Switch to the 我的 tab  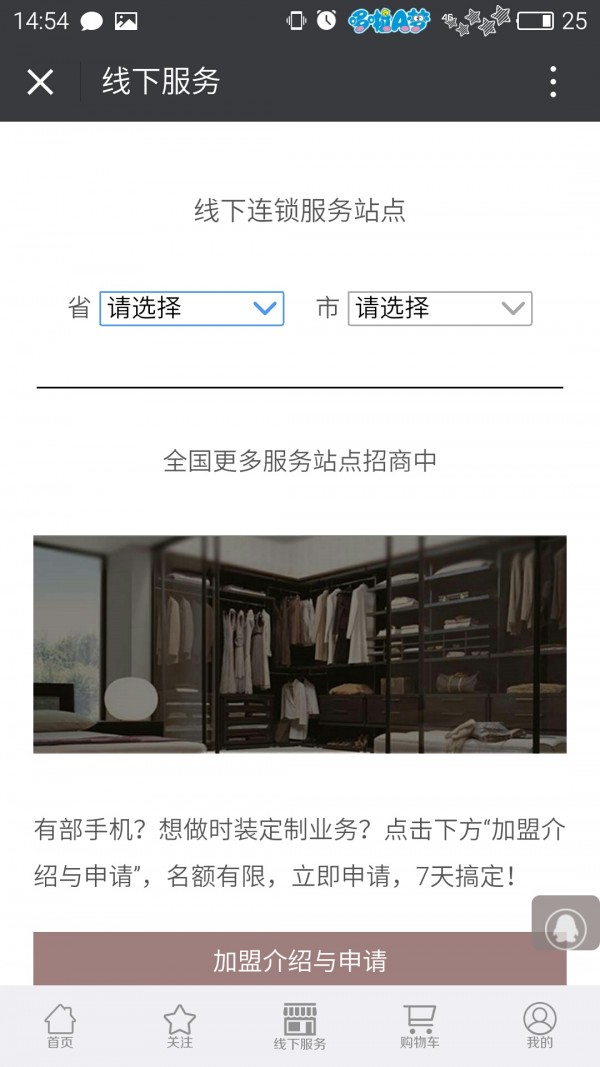[x=539, y=1026]
